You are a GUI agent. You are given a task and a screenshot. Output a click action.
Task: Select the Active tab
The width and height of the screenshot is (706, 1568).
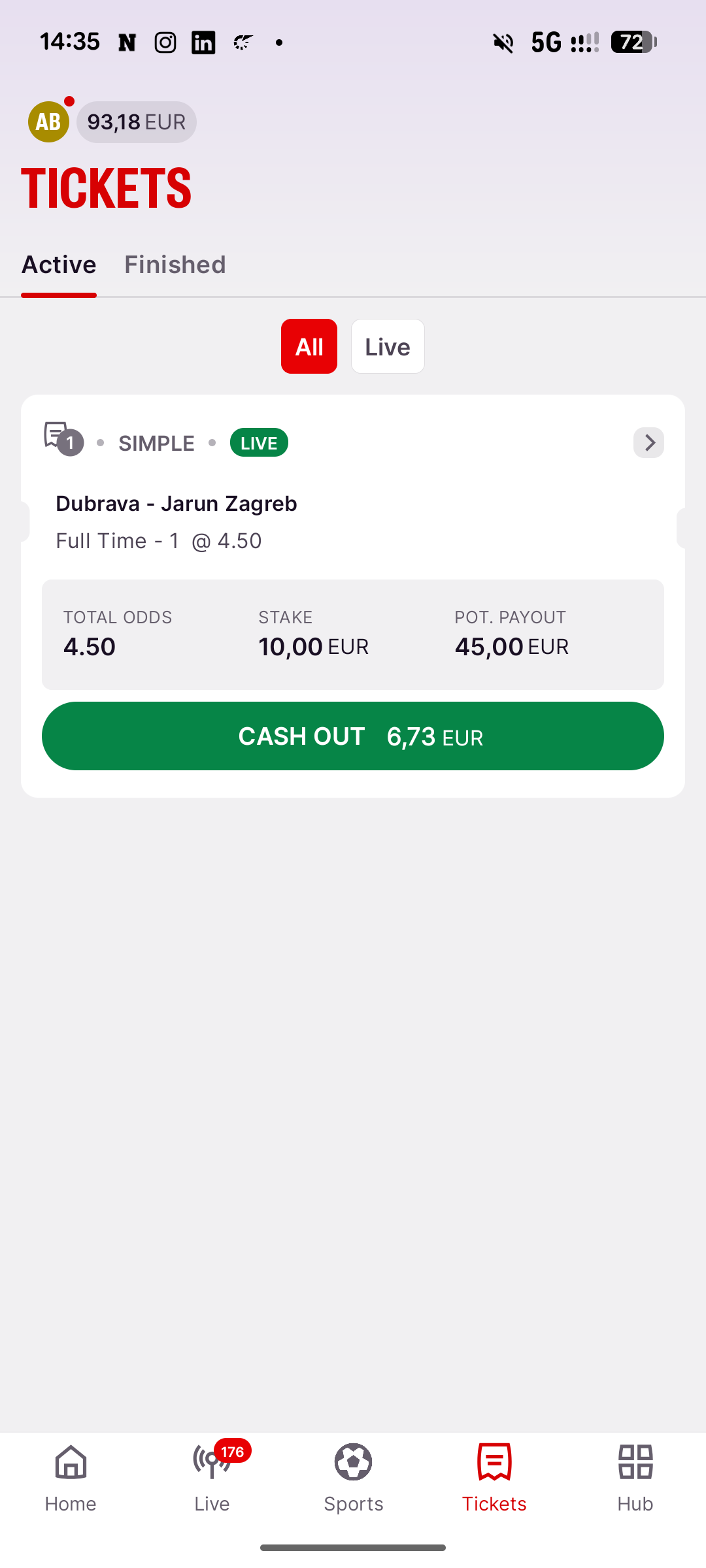58,265
